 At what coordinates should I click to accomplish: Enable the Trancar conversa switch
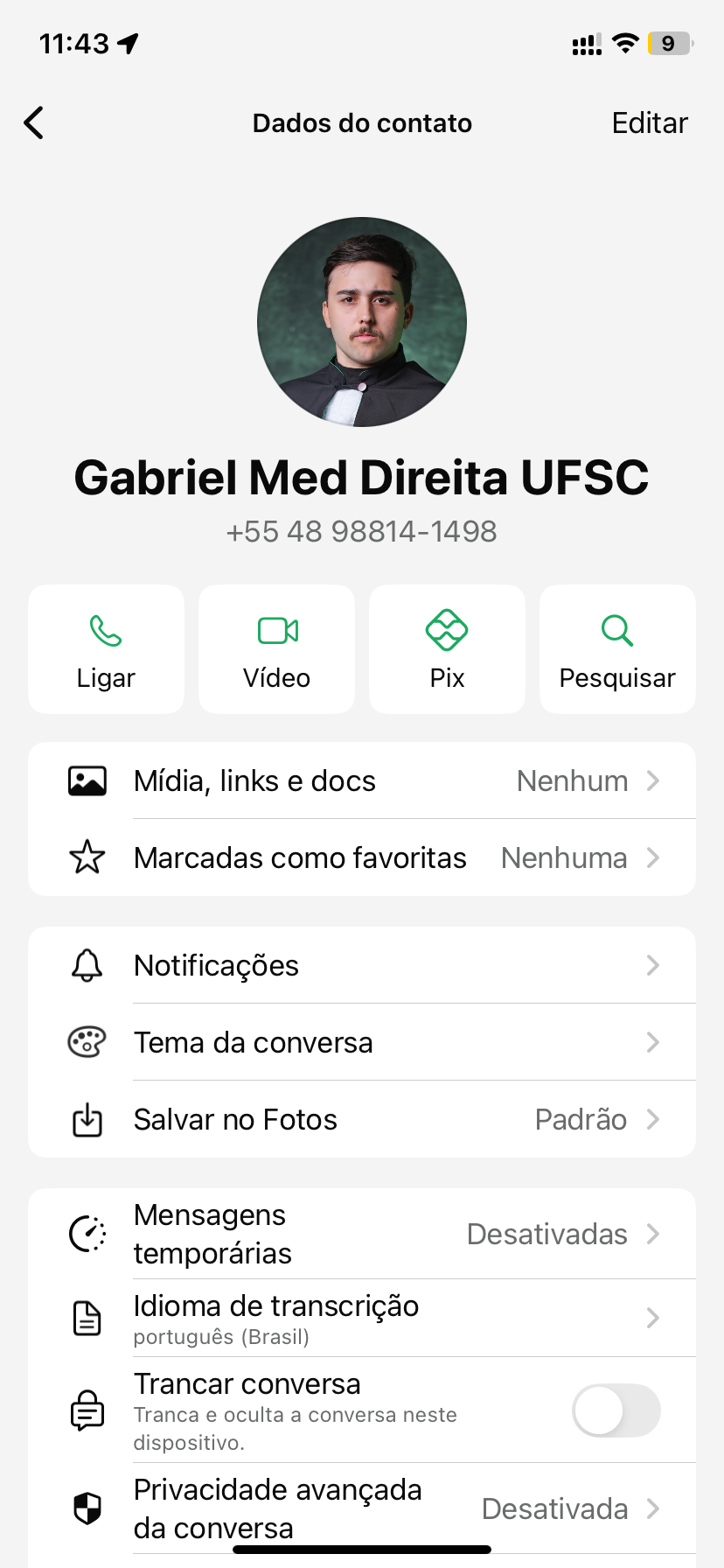[616, 1410]
